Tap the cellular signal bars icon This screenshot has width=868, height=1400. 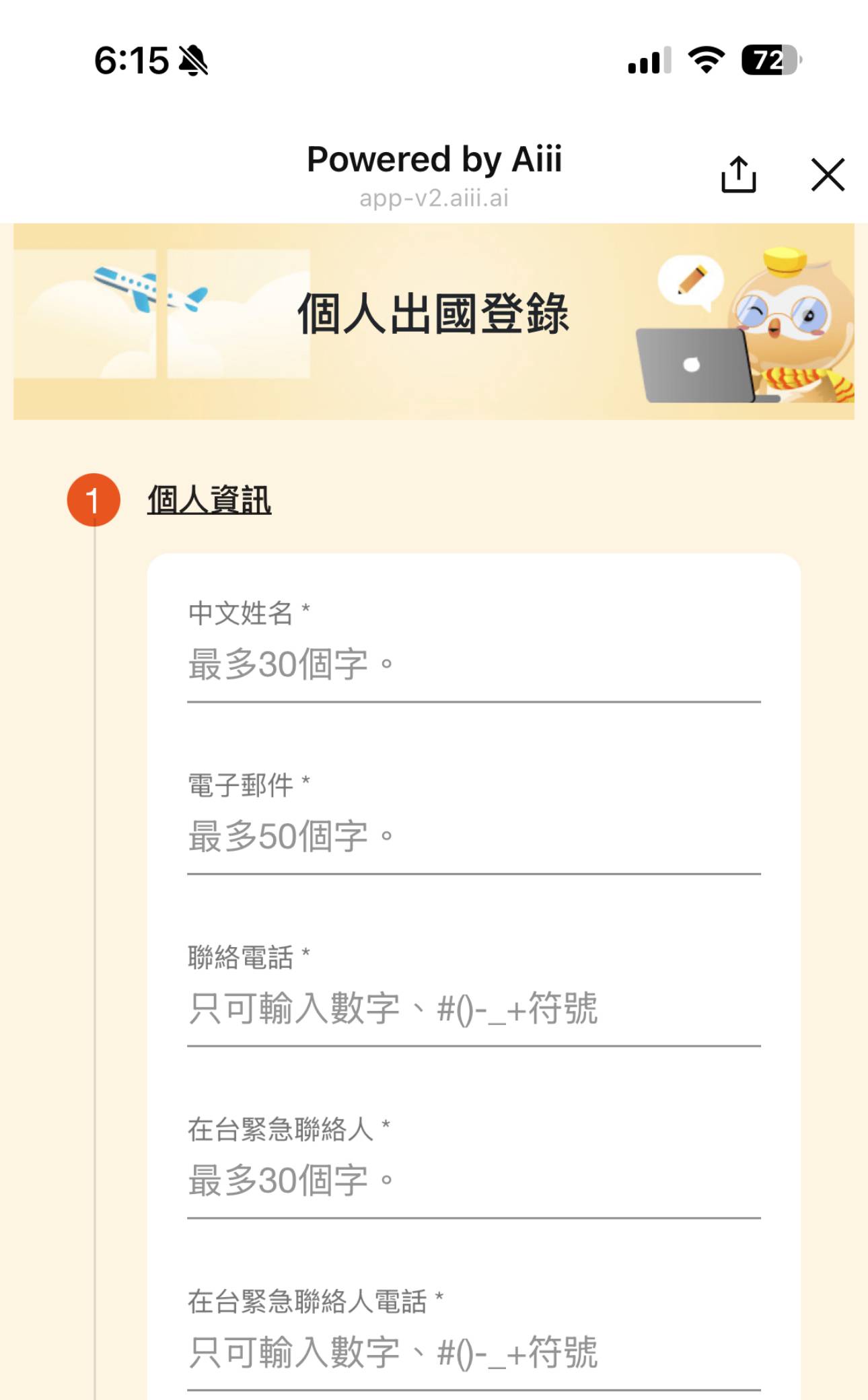[648, 62]
